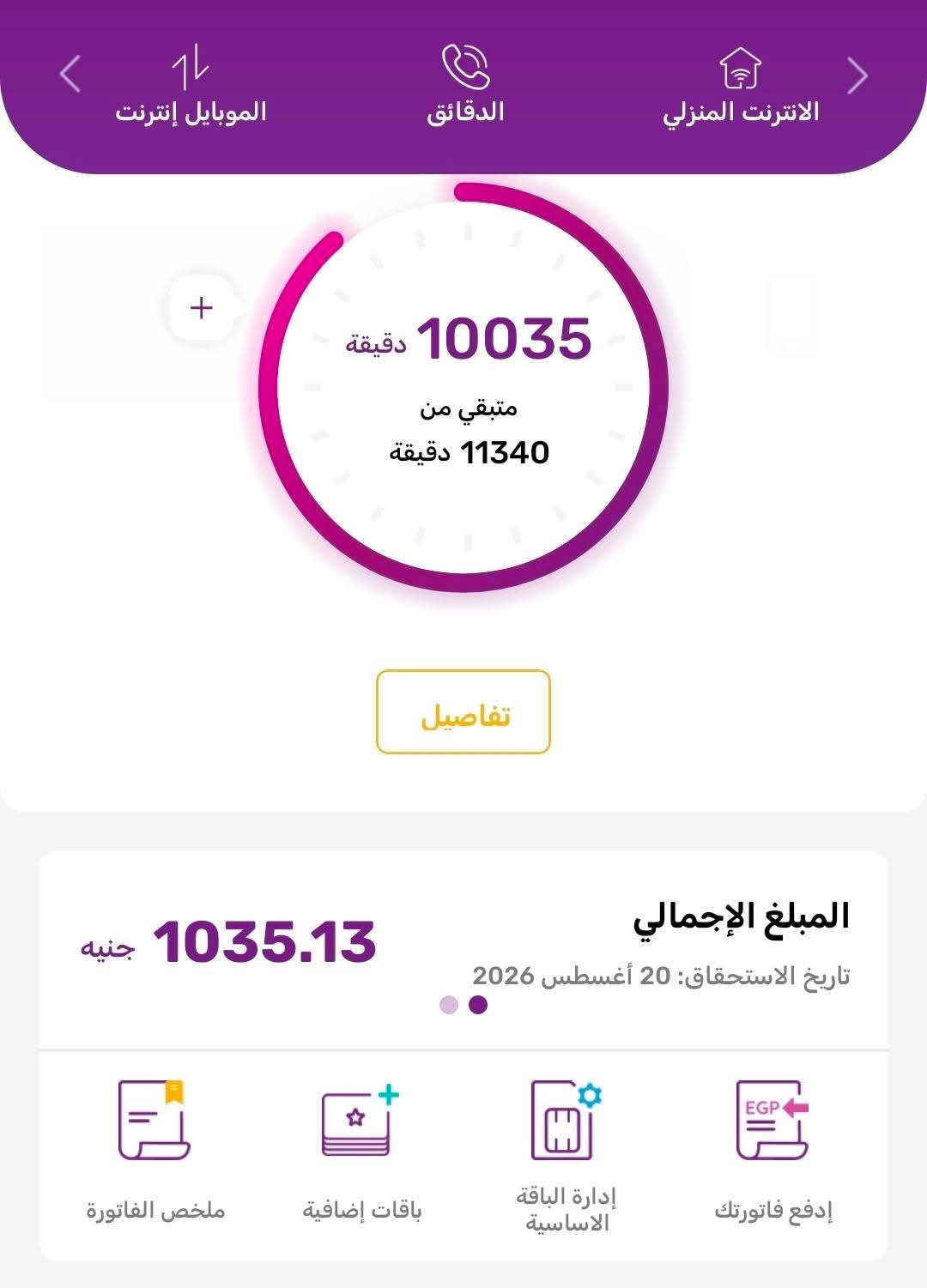The image size is (927, 1288).
Task: Browse باقات إضافية add-on bundles
Action: 361,1151
